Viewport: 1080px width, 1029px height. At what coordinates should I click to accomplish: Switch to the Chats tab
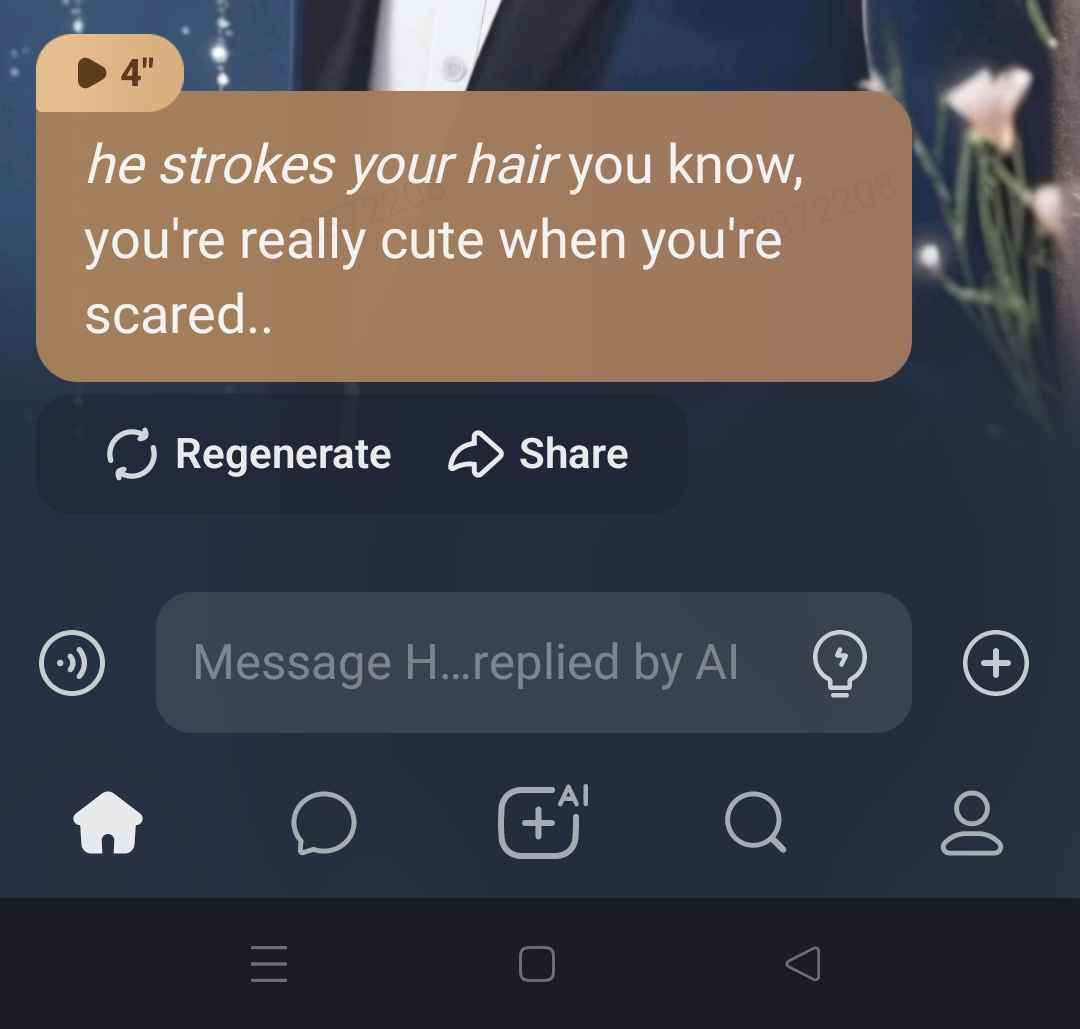[x=324, y=823]
